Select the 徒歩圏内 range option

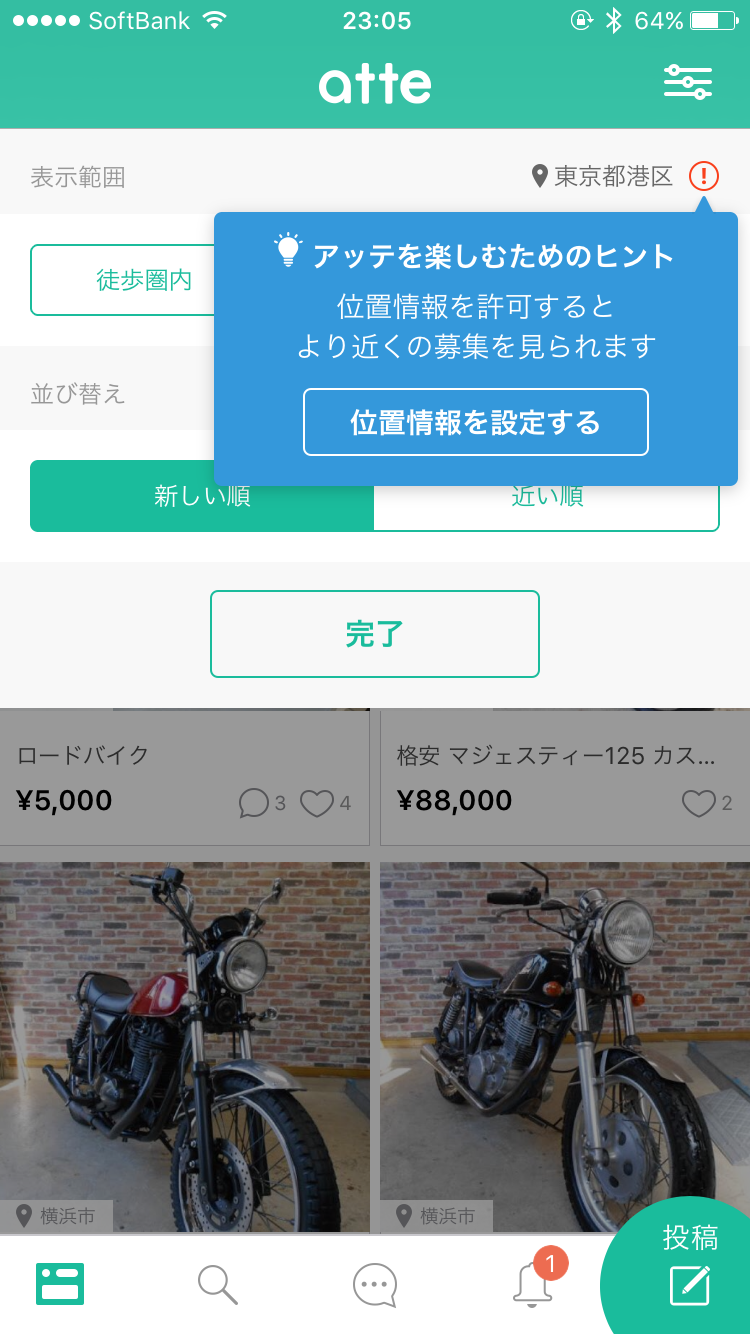[x=125, y=280]
